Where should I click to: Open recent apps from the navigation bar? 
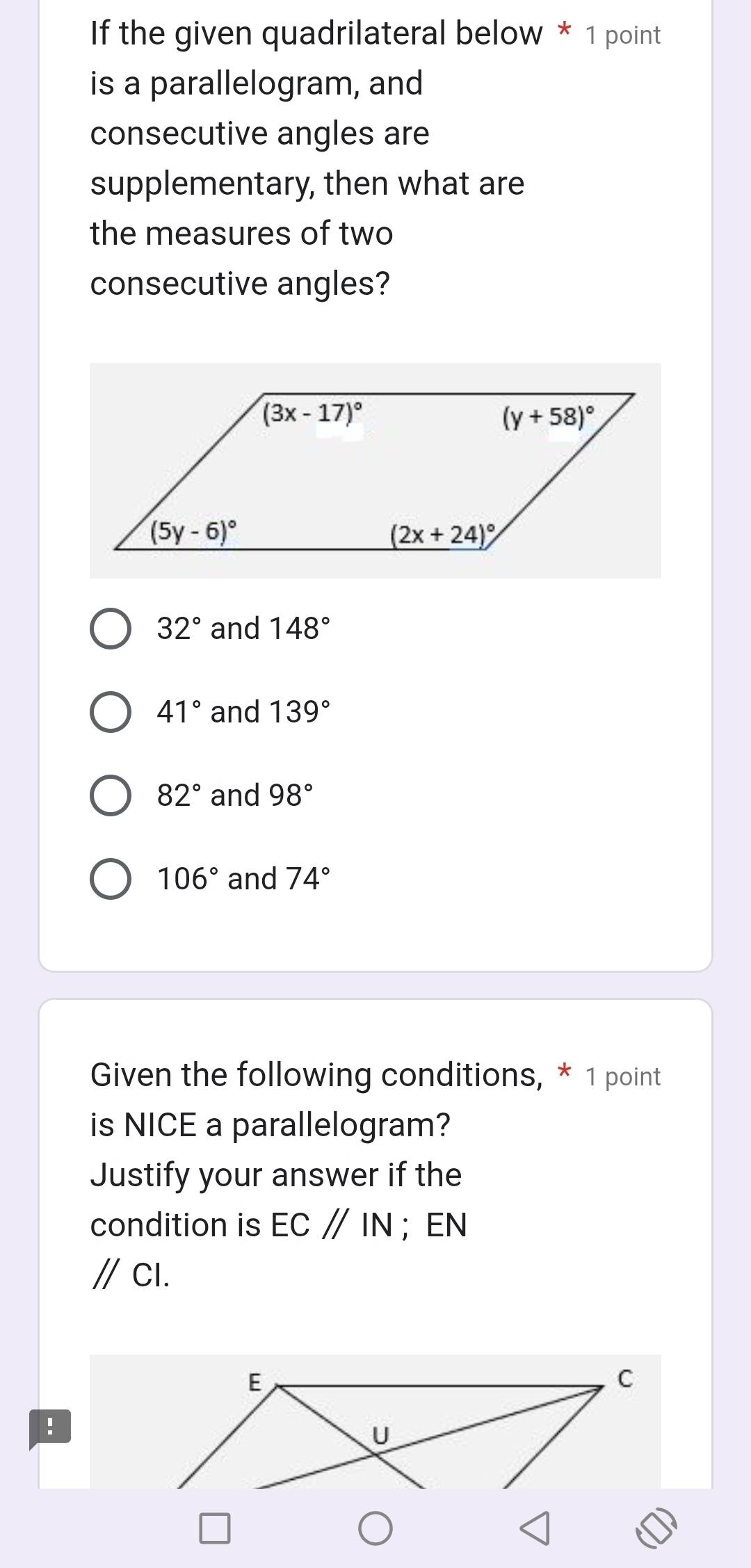pyautogui.click(x=215, y=1528)
